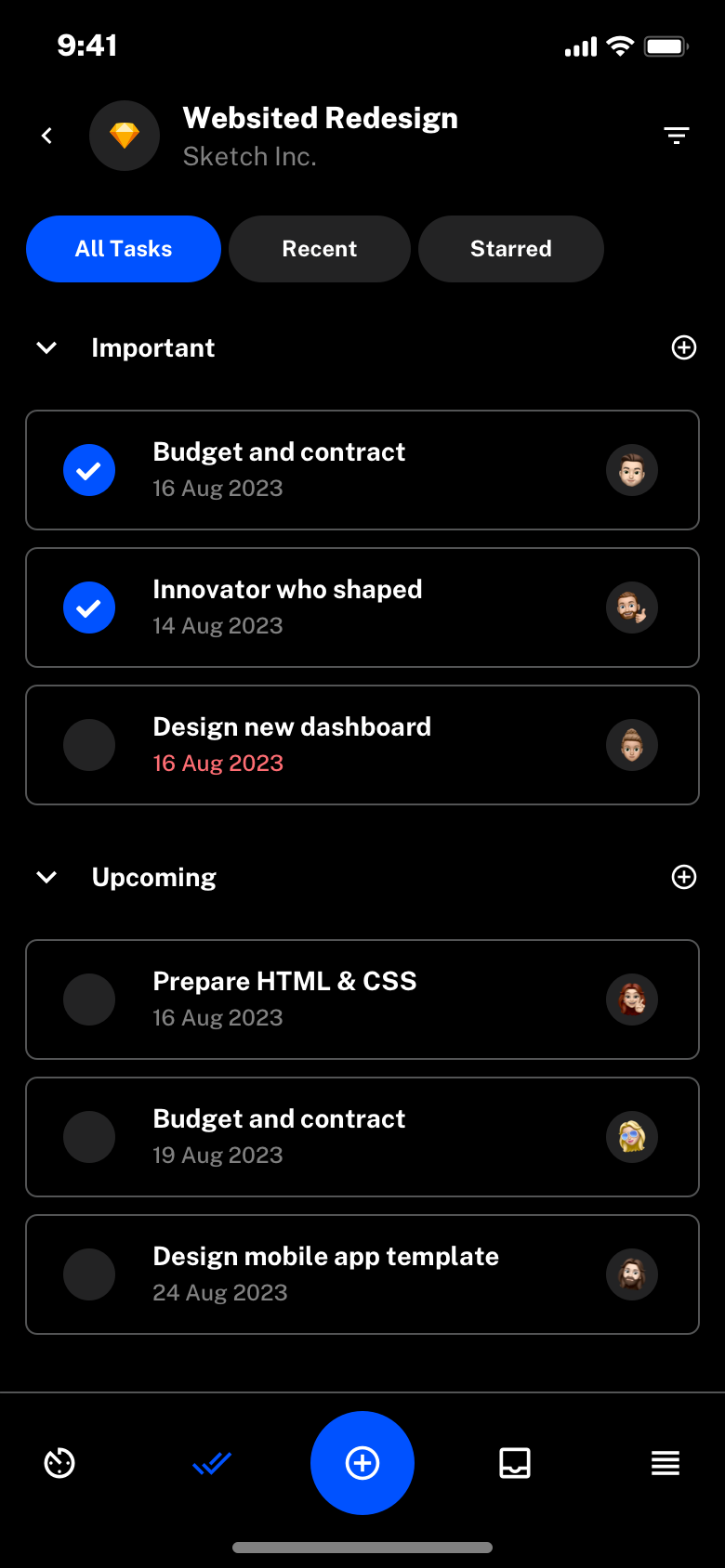Uncheck the Innovator who shaped task
Screen dimensions: 725x1568
click(x=89, y=608)
